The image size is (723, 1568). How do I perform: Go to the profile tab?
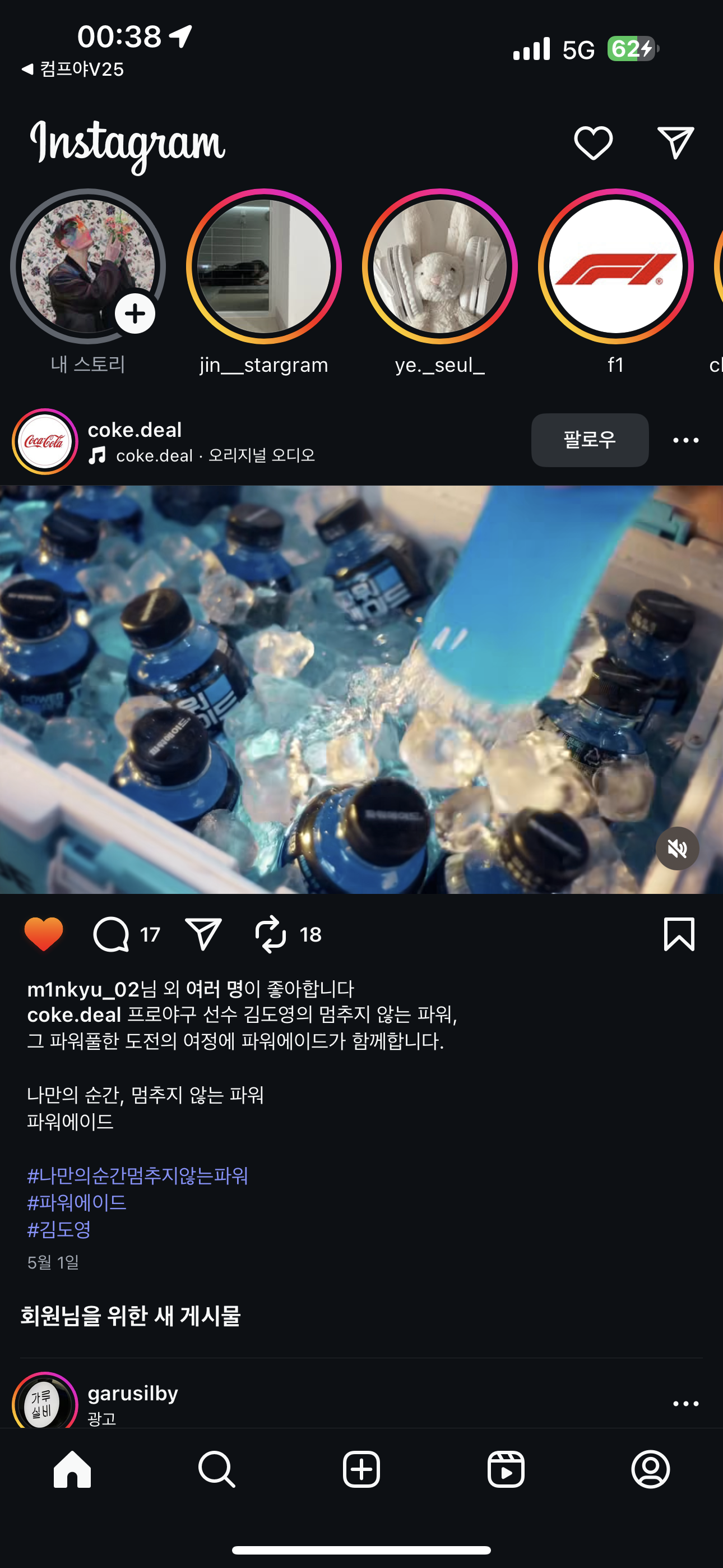[650, 1469]
